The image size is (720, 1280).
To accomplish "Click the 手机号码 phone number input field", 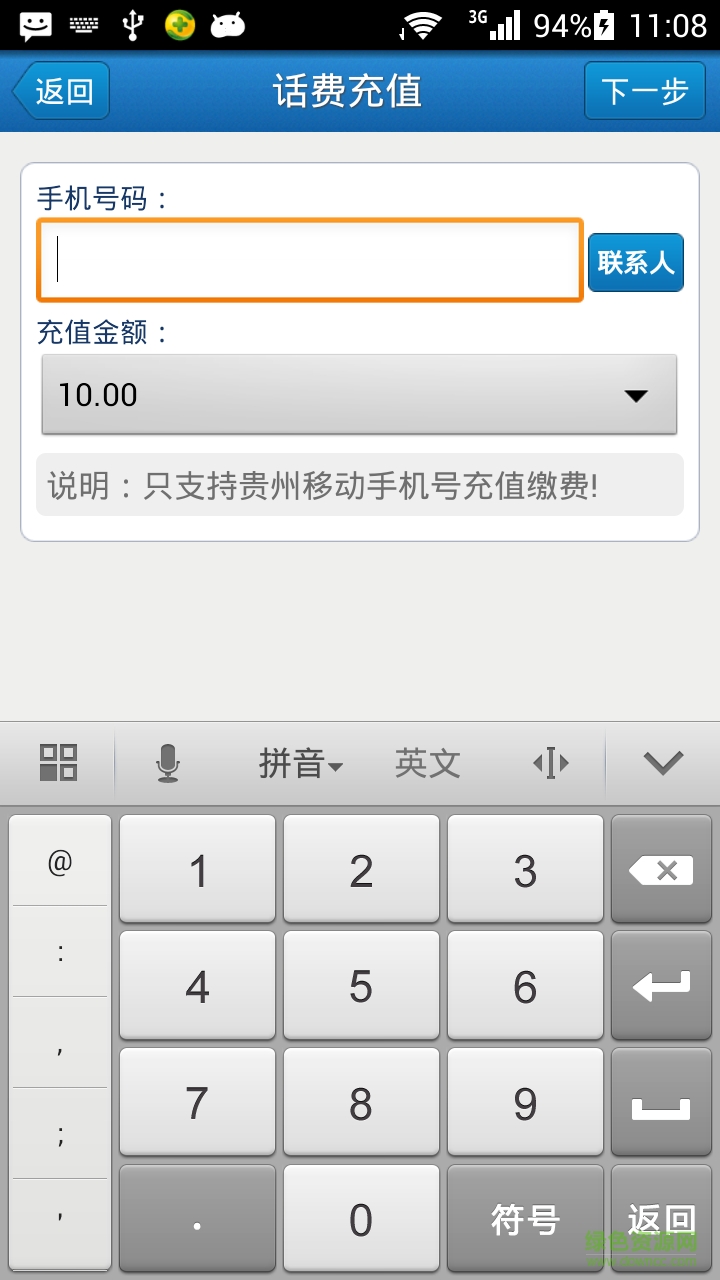I will tap(309, 261).
